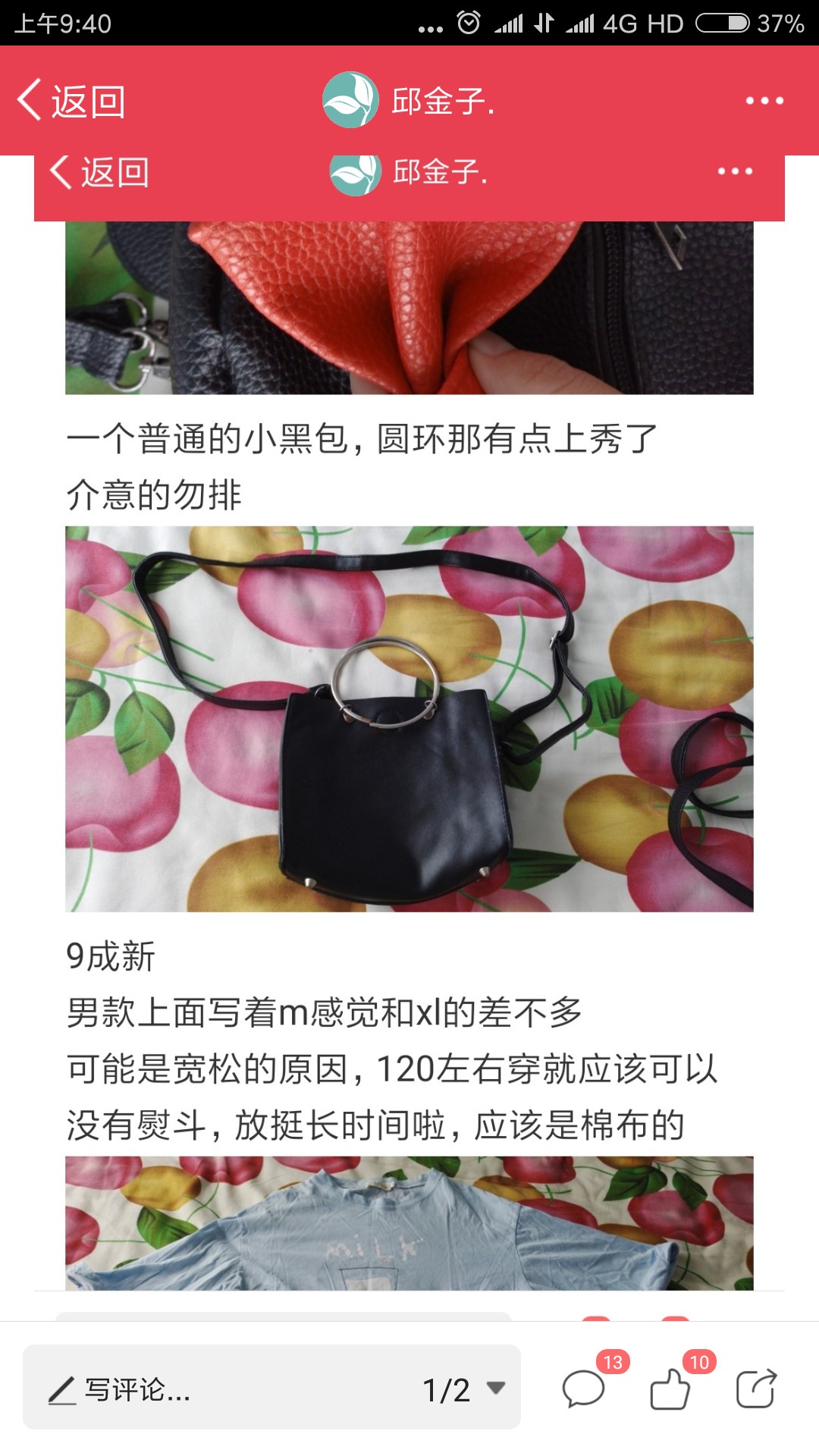Open 邱金子's profile from the top bar
The width and height of the screenshot is (819, 1456).
pos(409,100)
